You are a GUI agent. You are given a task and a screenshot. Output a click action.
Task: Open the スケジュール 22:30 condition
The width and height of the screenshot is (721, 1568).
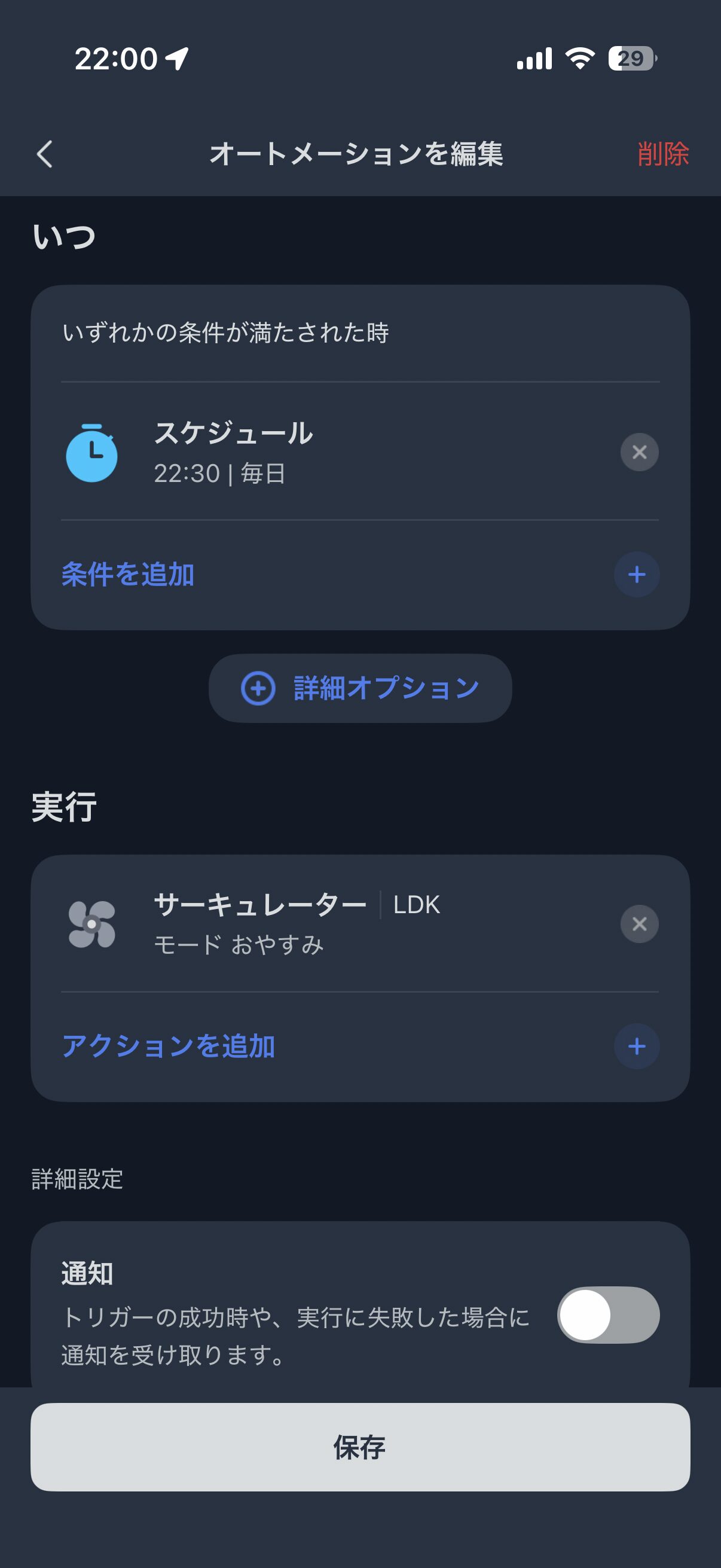[x=304, y=452]
